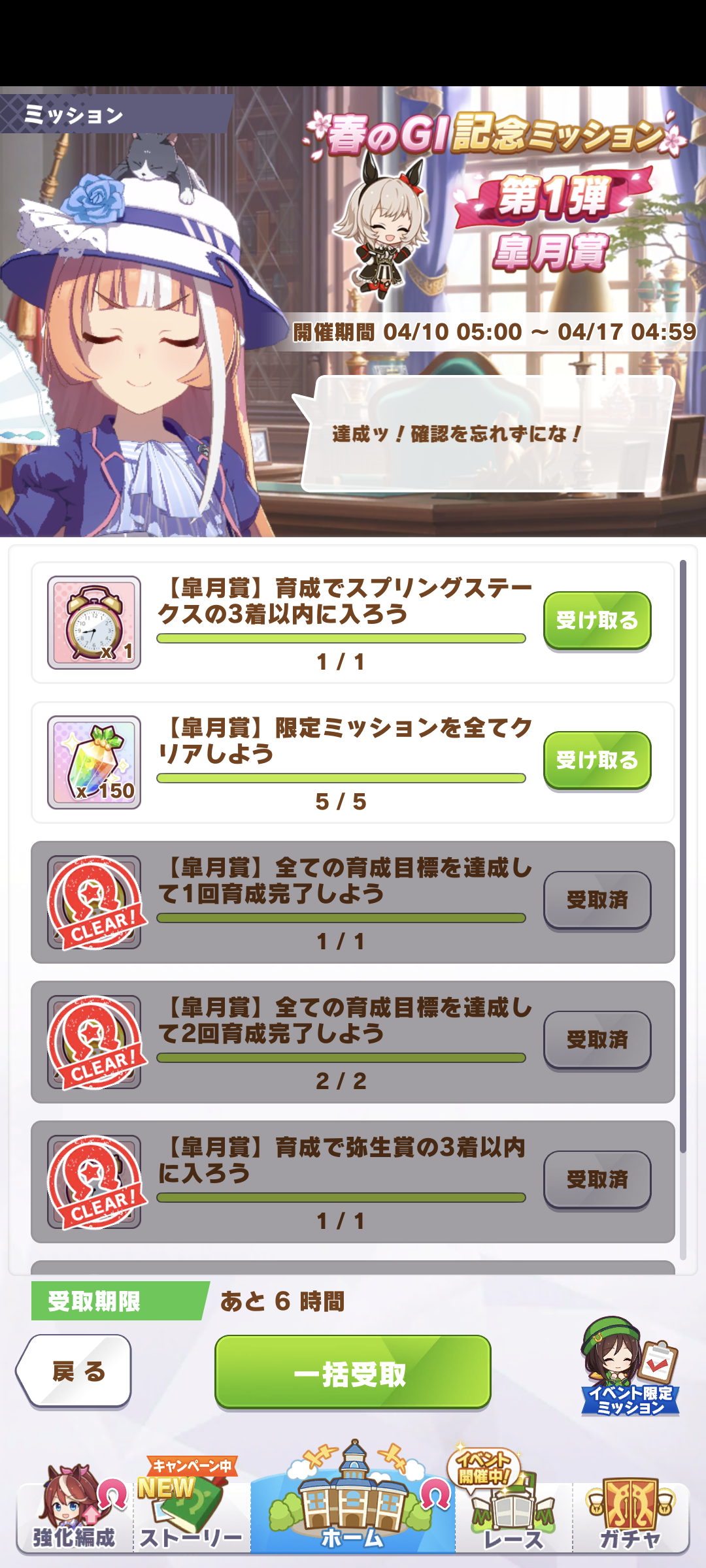
Task: Claim reward for スプリングステークス 3着以内 mission
Action: [597, 620]
